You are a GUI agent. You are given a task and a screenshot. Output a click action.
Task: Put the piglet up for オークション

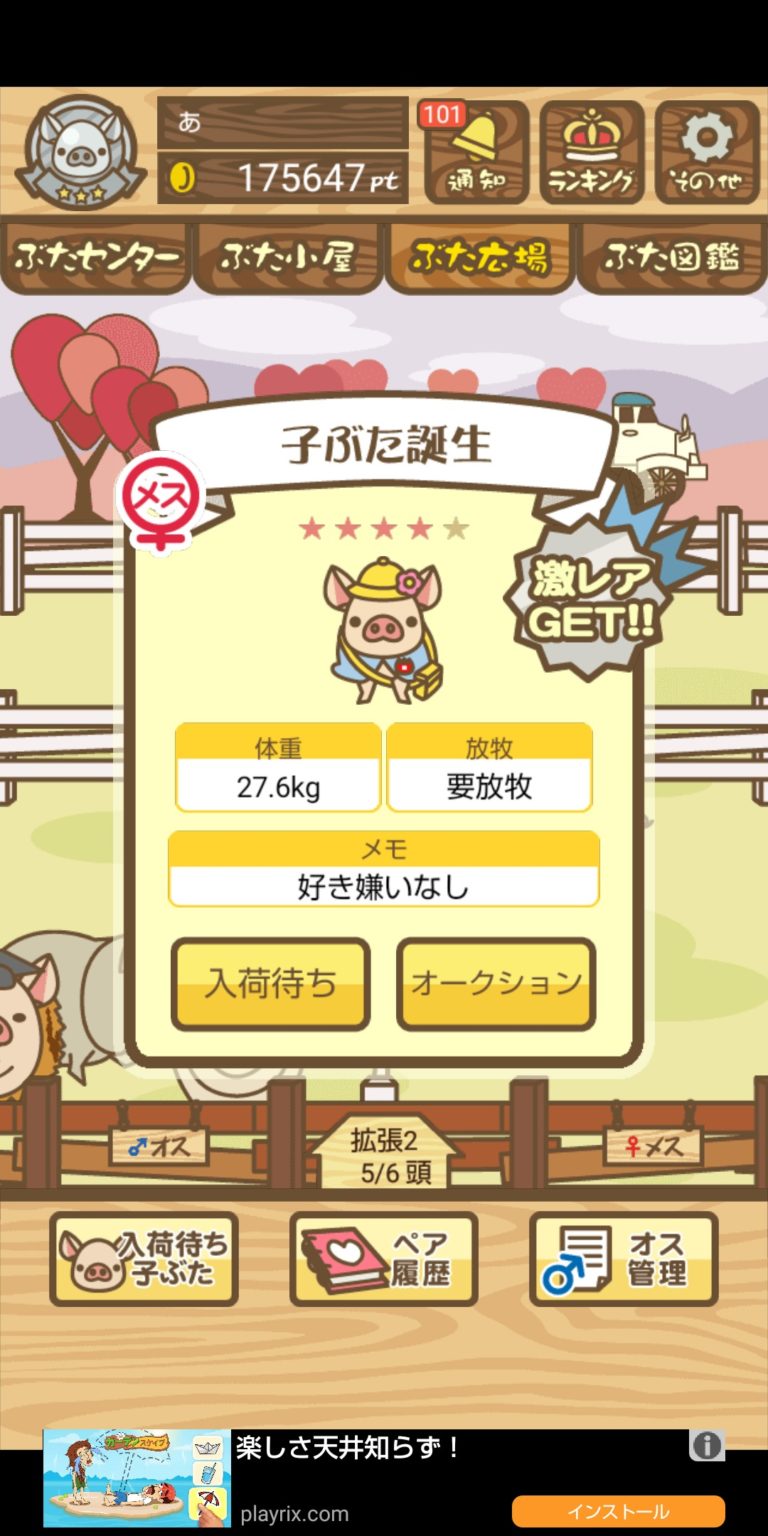[496, 984]
